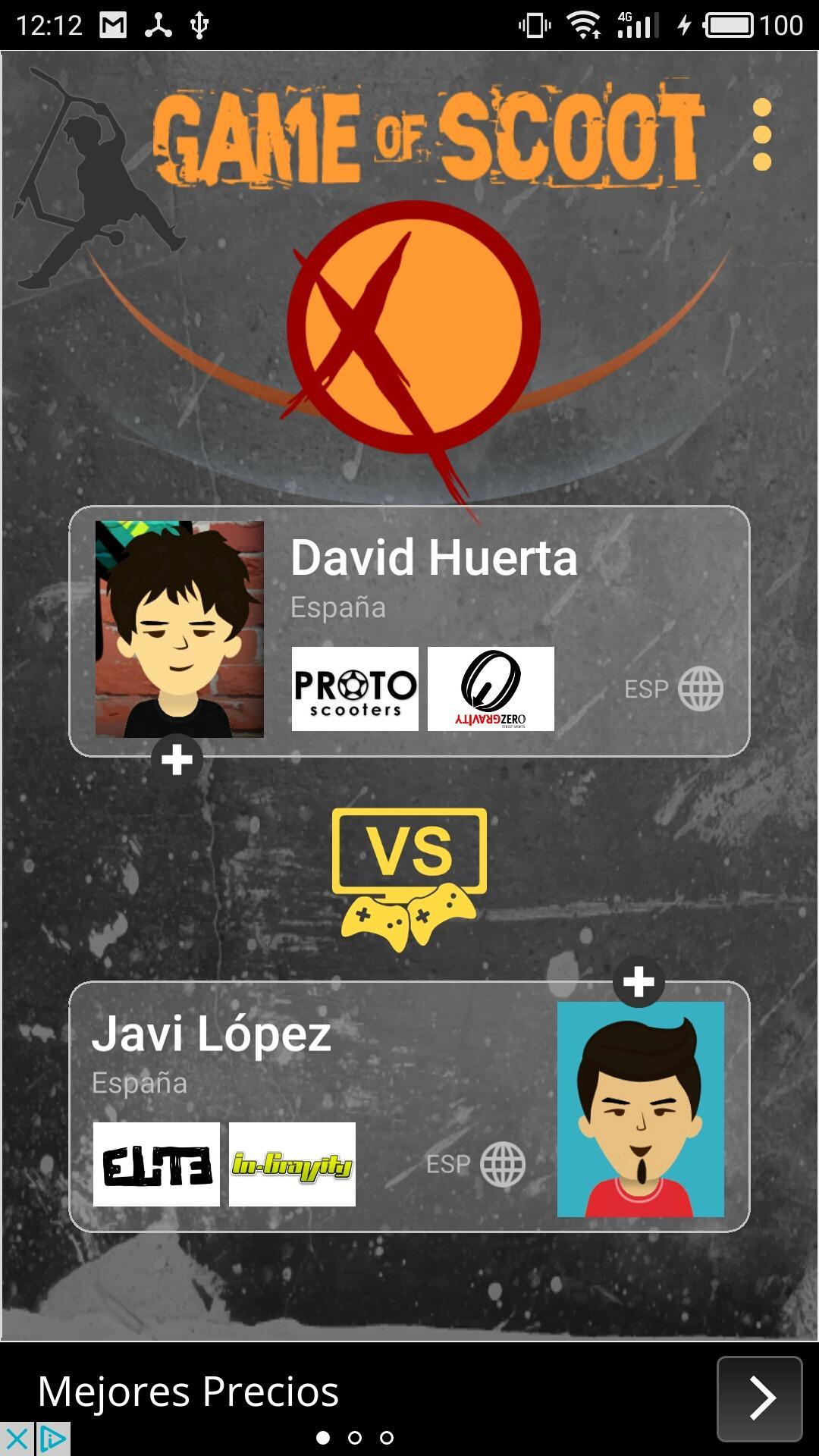This screenshot has width=819, height=1456.
Task: Open the three-dot overflow menu
Action: click(x=761, y=135)
